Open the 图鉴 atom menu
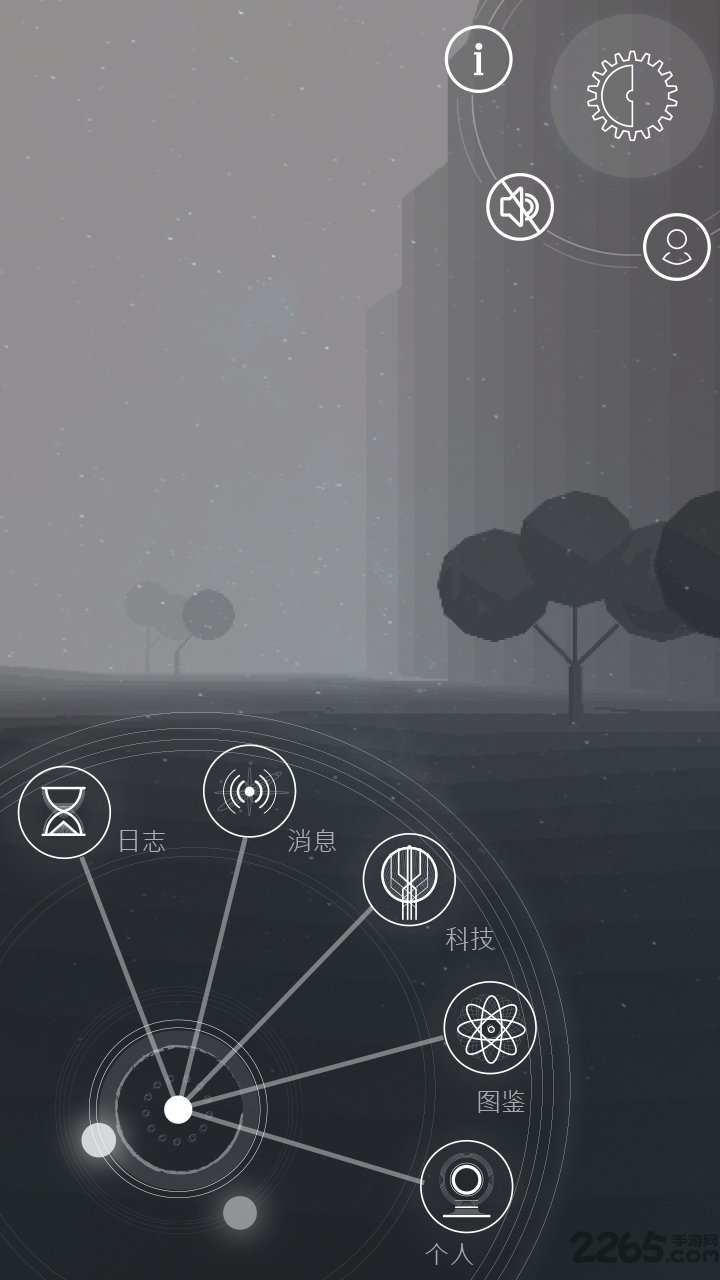Viewport: 720px width, 1280px height. coord(490,1027)
